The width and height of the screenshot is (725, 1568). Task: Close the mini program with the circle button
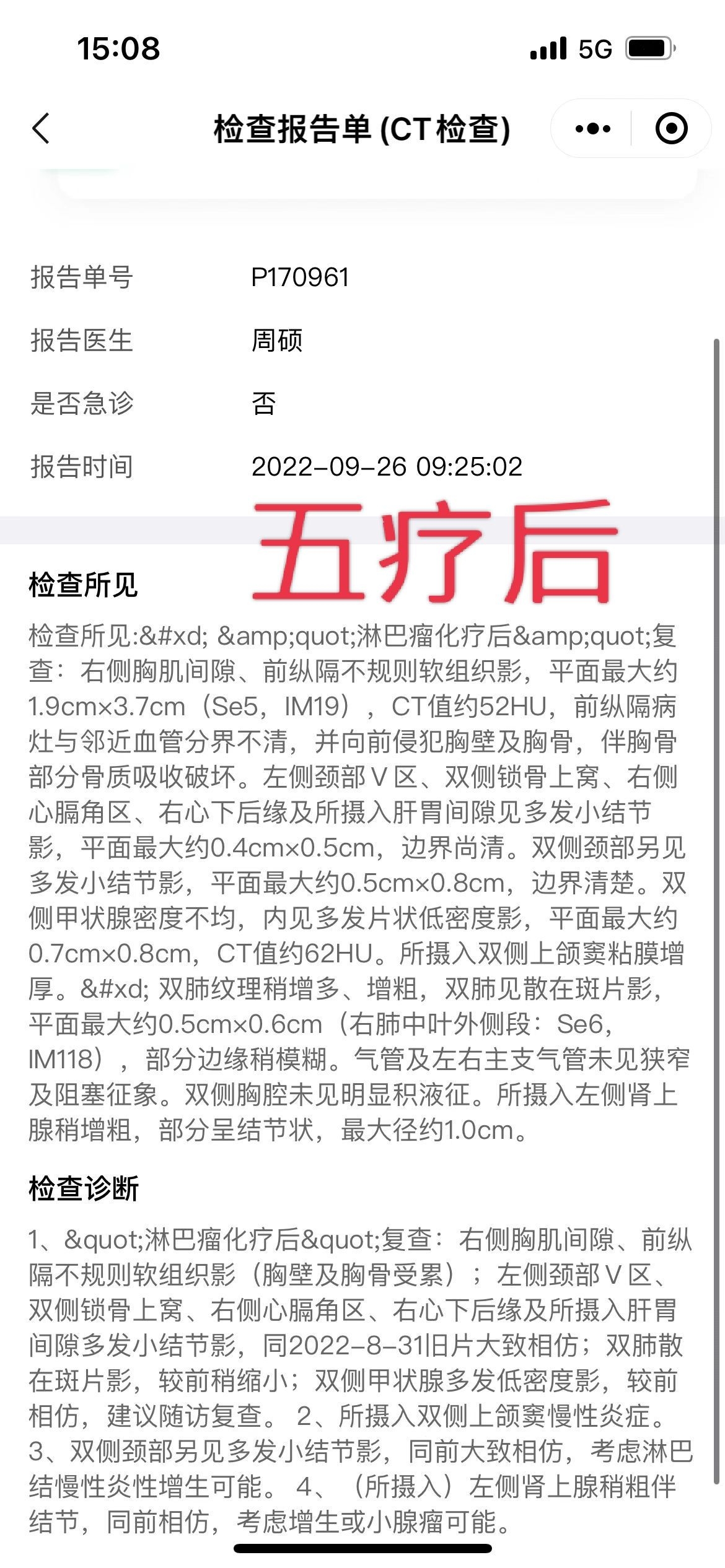[x=671, y=129]
